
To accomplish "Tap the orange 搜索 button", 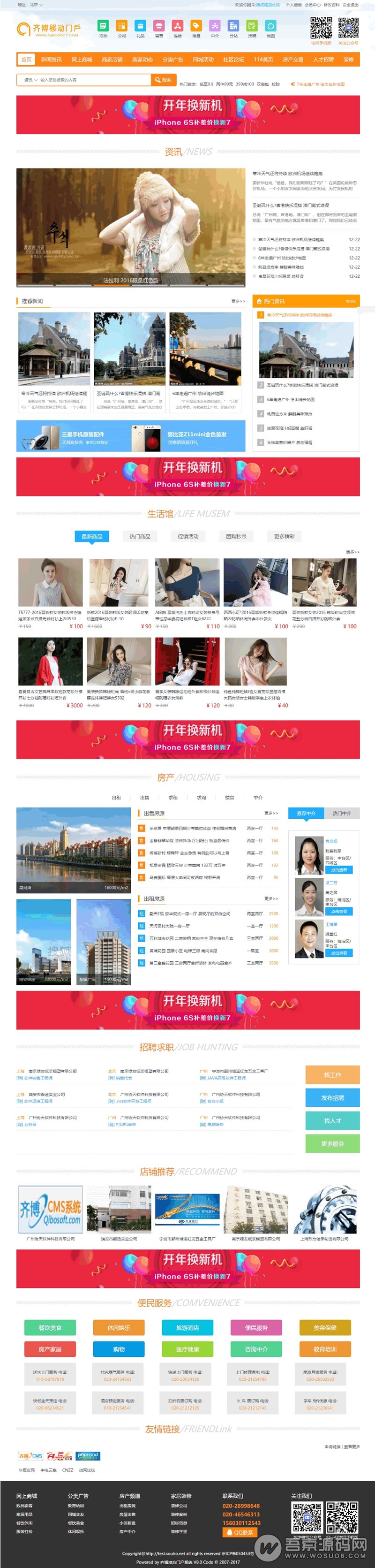I will coord(163,80).
